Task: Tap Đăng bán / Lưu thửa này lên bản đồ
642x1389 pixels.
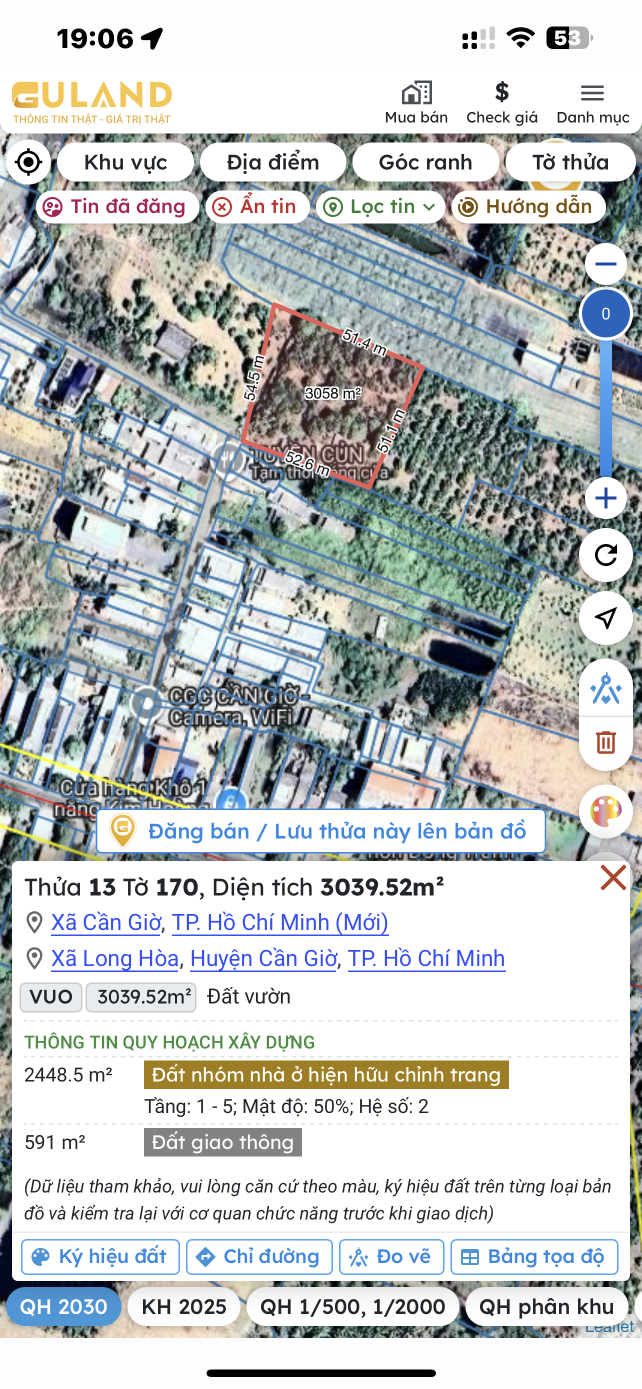Action: tap(321, 831)
